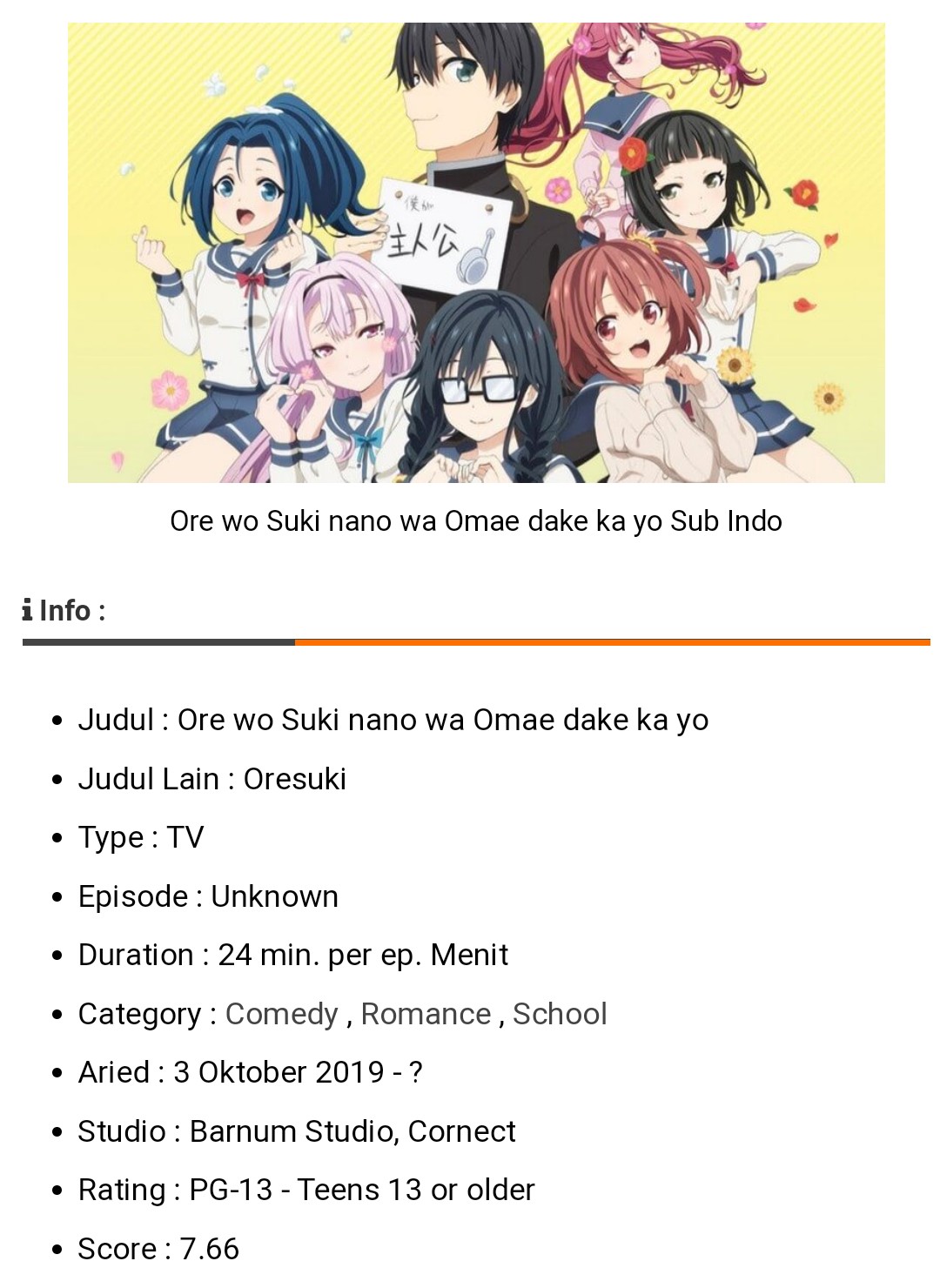Open the Comedy category link

(x=281, y=1014)
